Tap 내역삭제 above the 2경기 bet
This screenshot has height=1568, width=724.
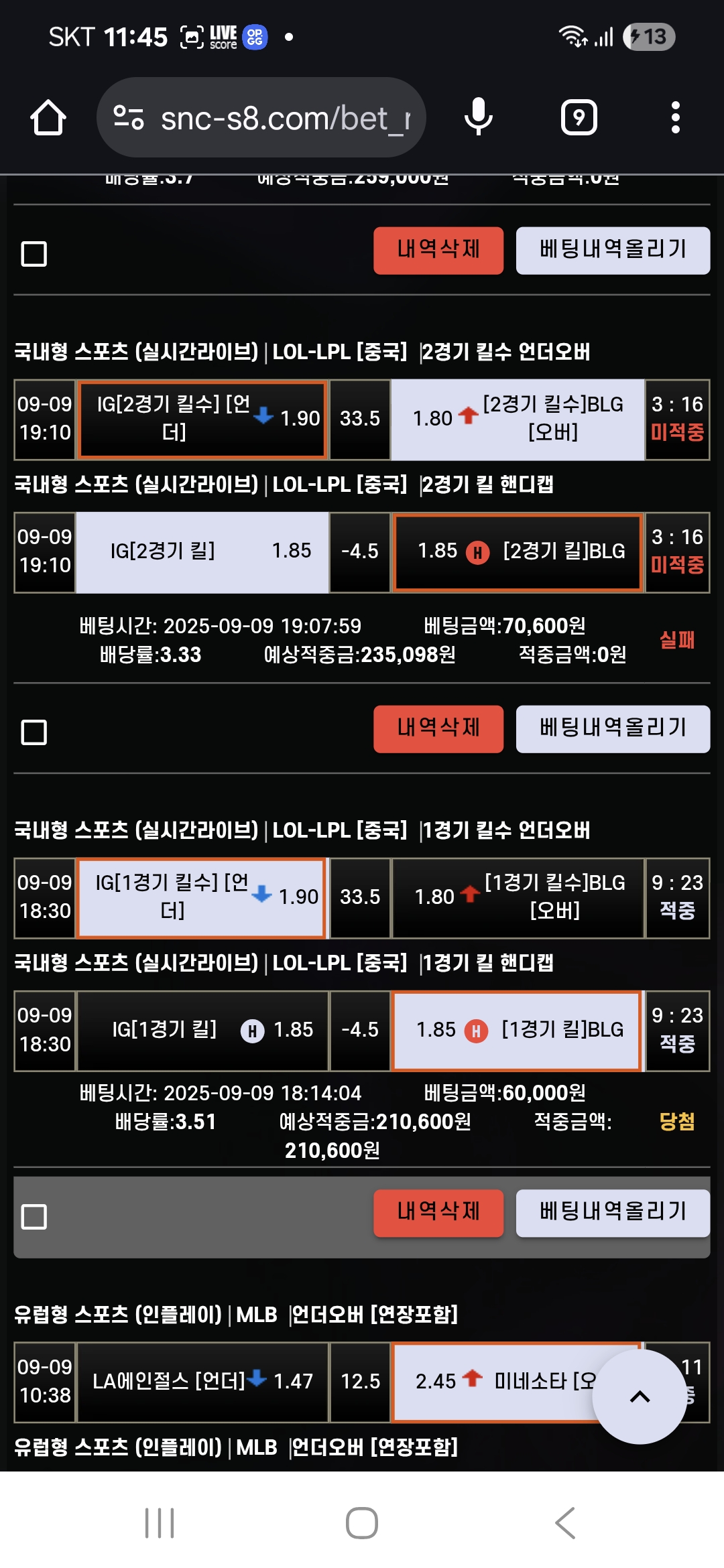click(x=438, y=250)
